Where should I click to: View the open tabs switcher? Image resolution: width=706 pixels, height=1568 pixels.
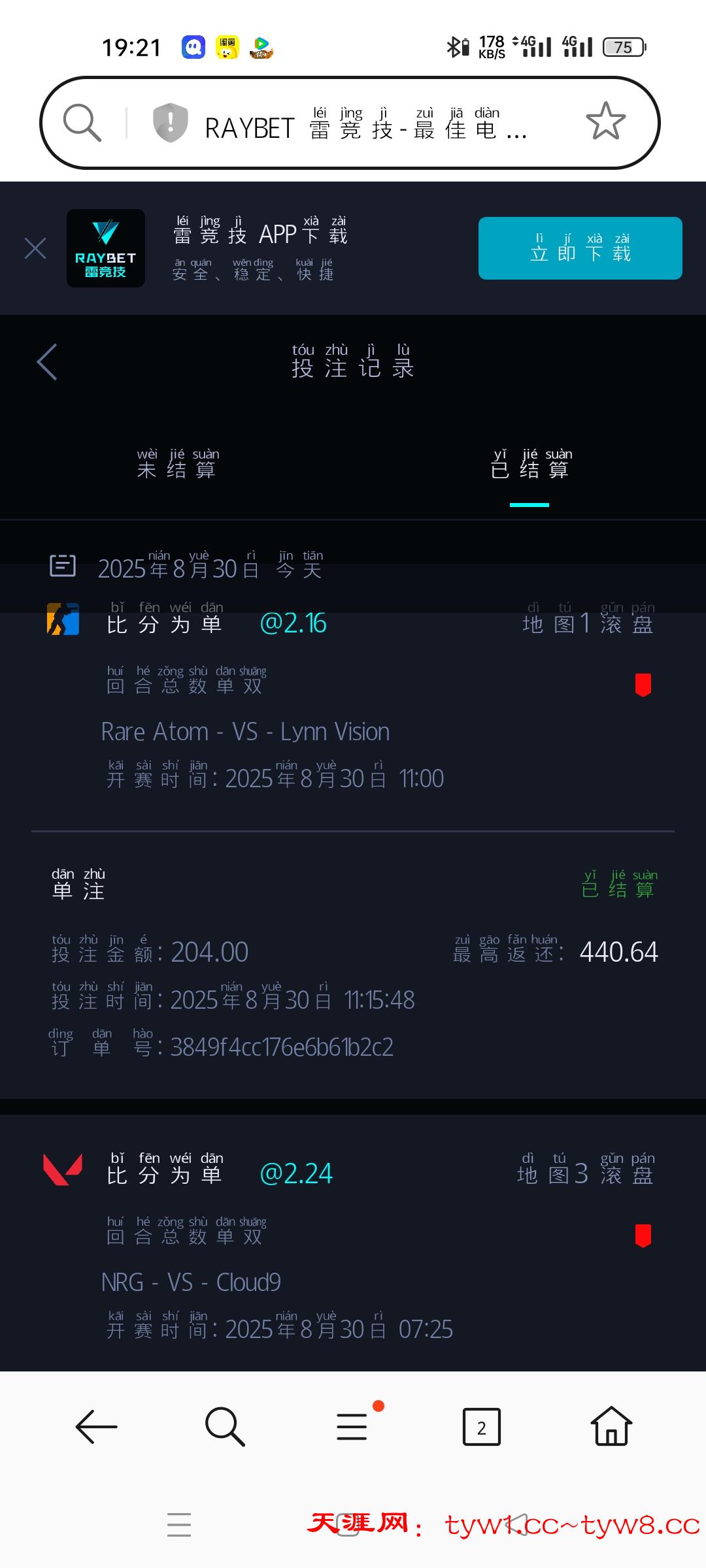click(x=481, y=1427)
